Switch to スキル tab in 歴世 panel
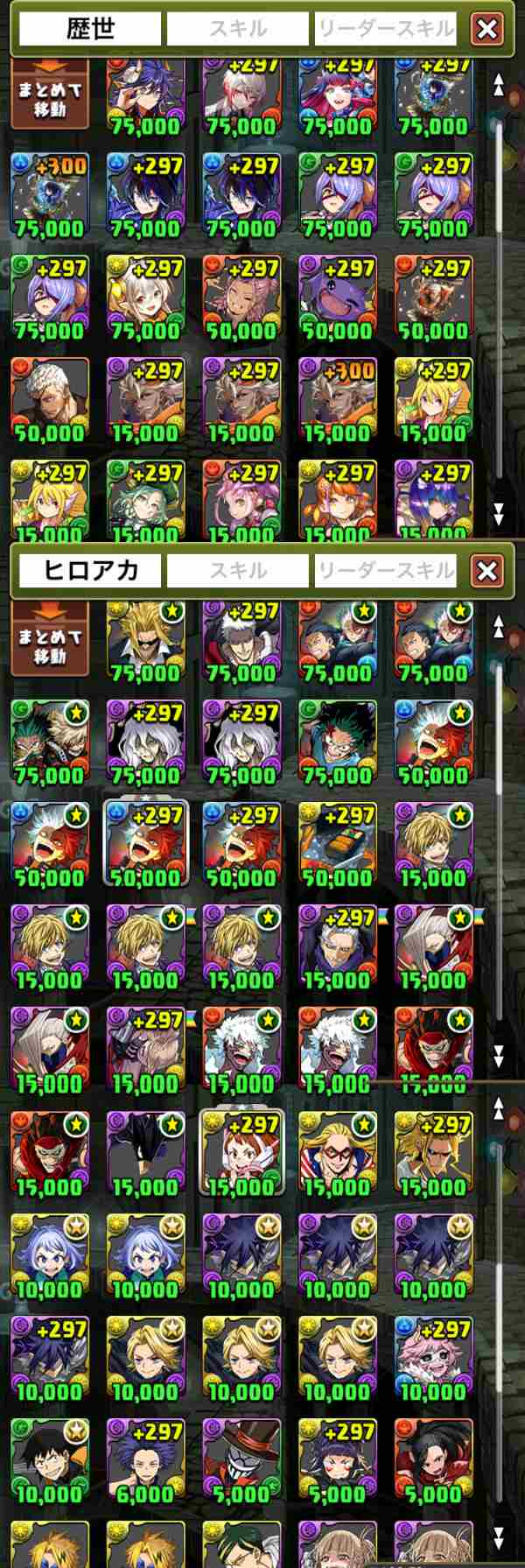The image size is (525, 1568). 238,29
